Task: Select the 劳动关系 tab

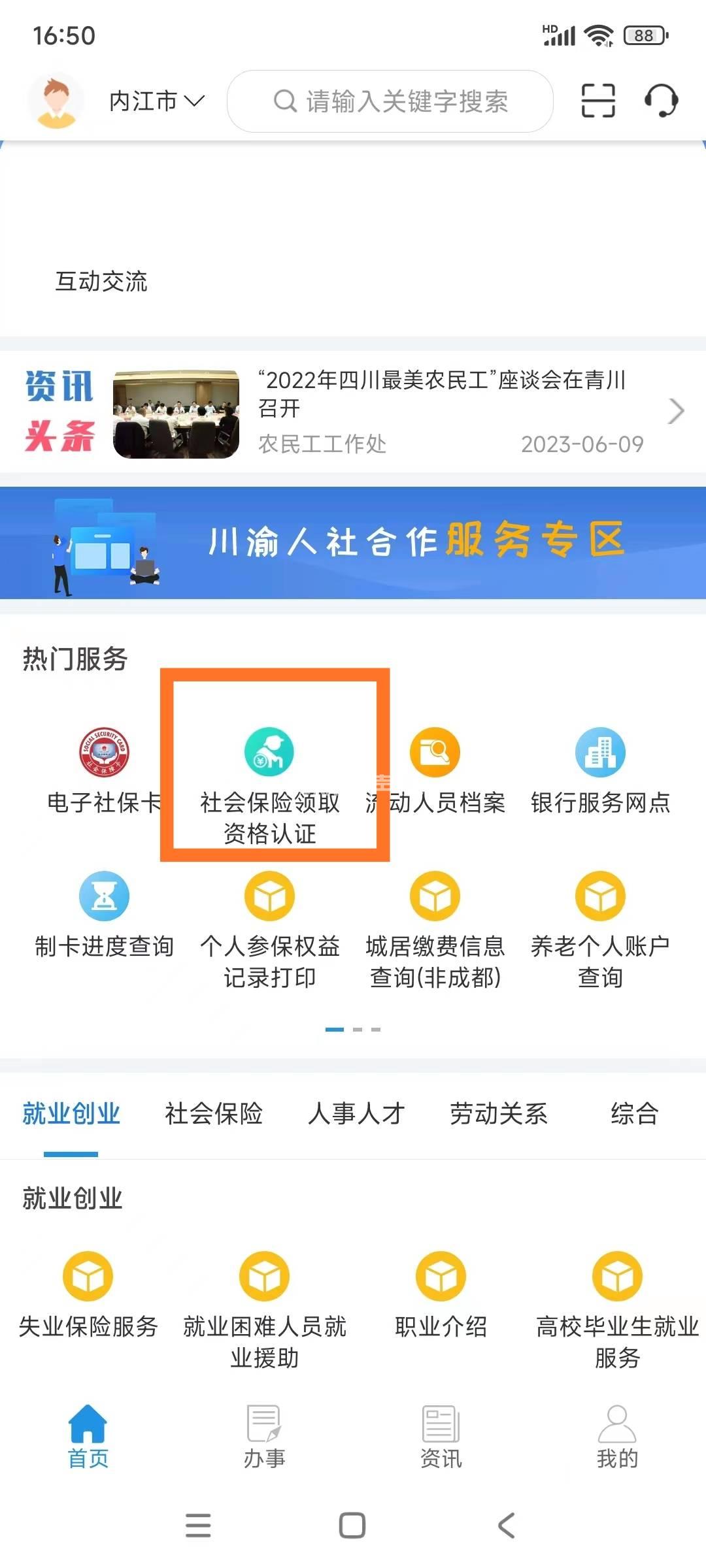Action: click(x=498, y=1113)
